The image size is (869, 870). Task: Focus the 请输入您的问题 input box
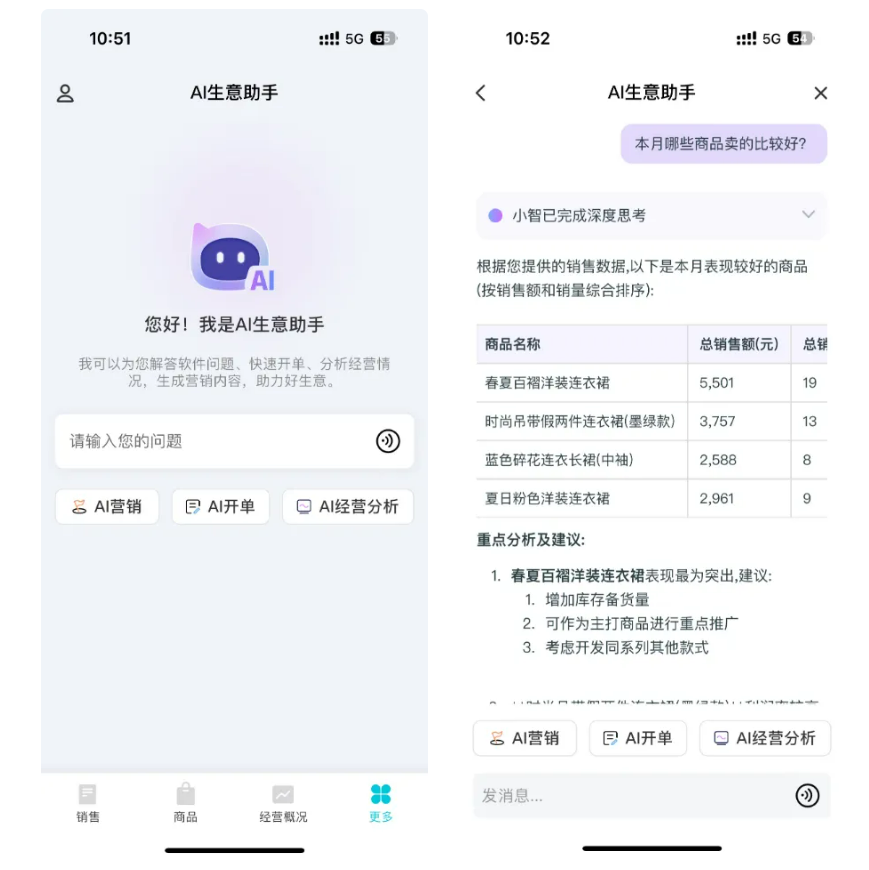click(210, 441)
